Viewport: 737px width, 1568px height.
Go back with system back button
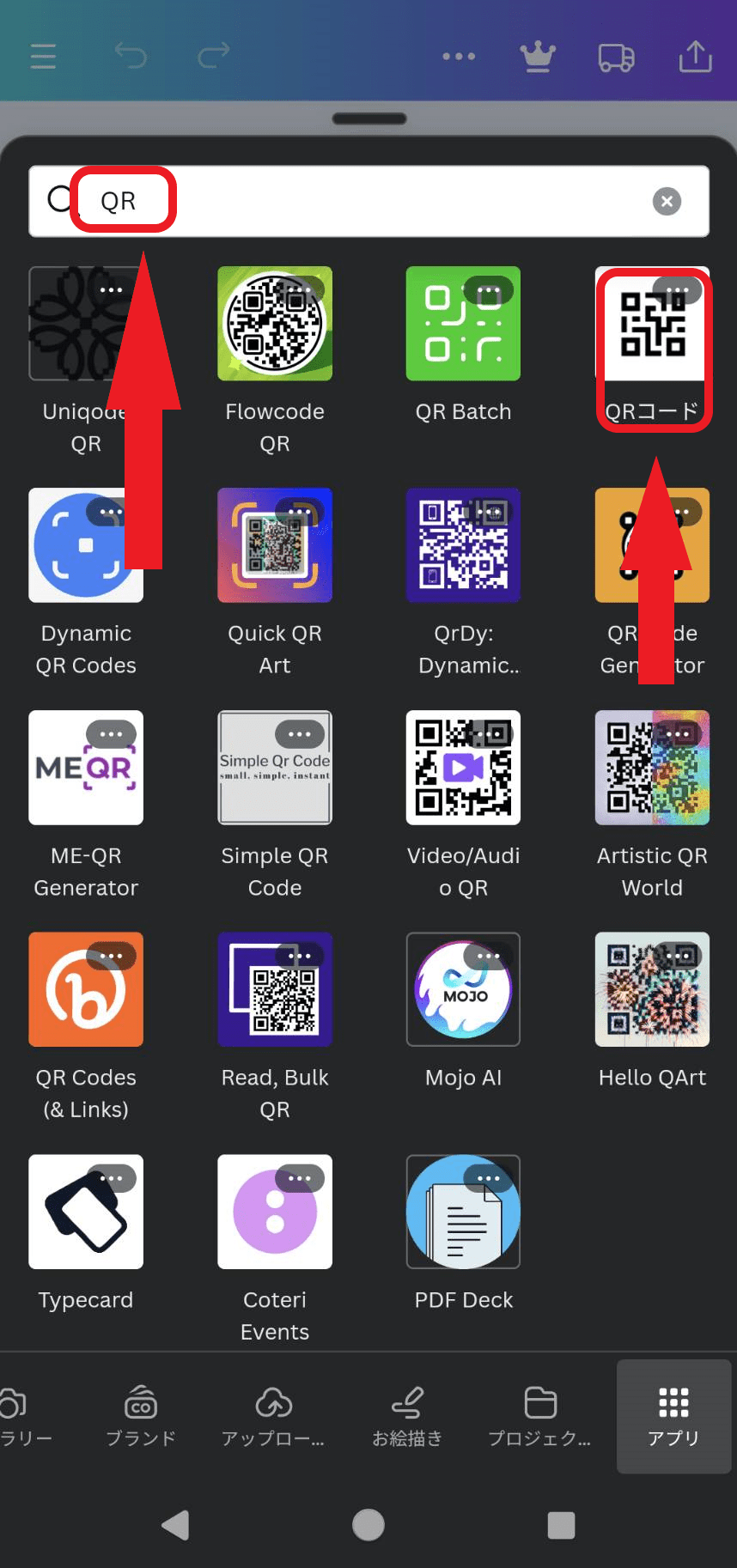[x=176, y=1525]
